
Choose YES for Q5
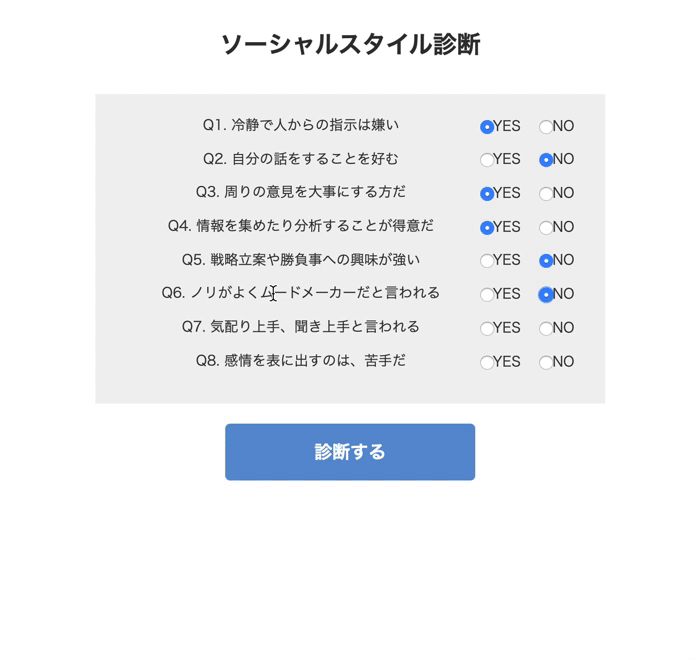(487, 261)
